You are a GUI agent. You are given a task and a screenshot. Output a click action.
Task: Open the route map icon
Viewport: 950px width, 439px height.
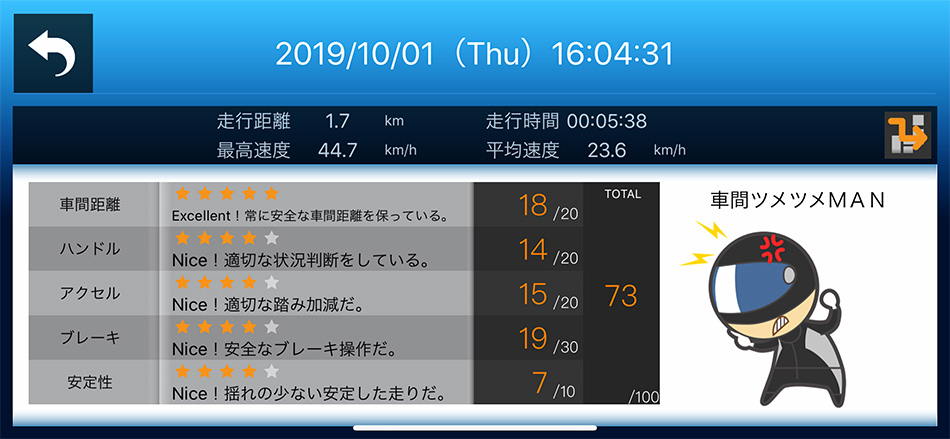(907, 135)
